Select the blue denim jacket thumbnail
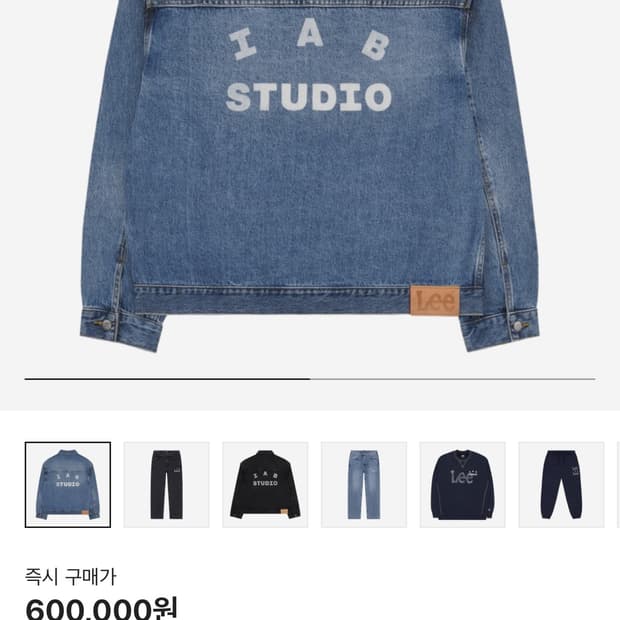The image size is (620, 620). [68, 485]
